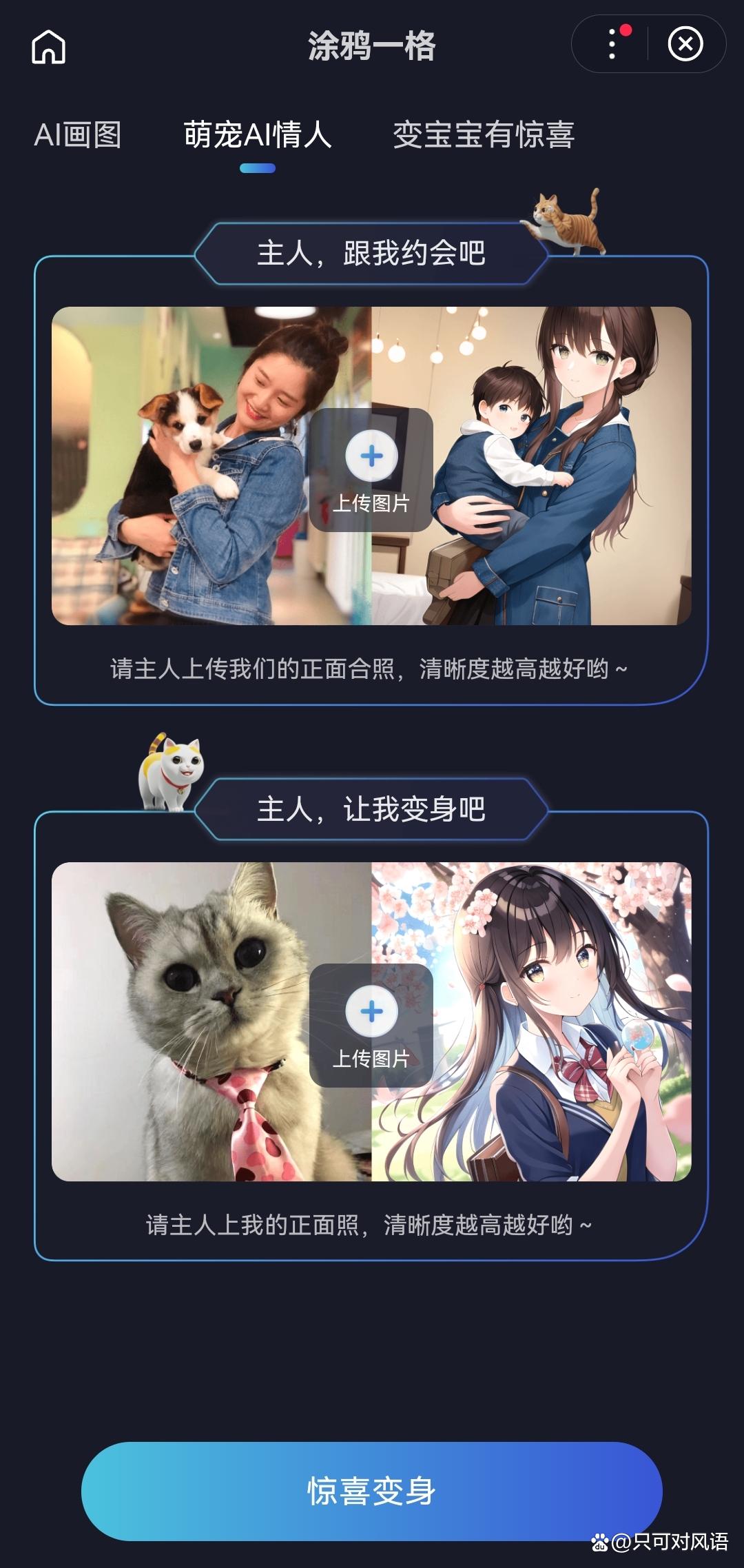Go to the home page icon
The image size is (744, 1568).
coord(48,47)
